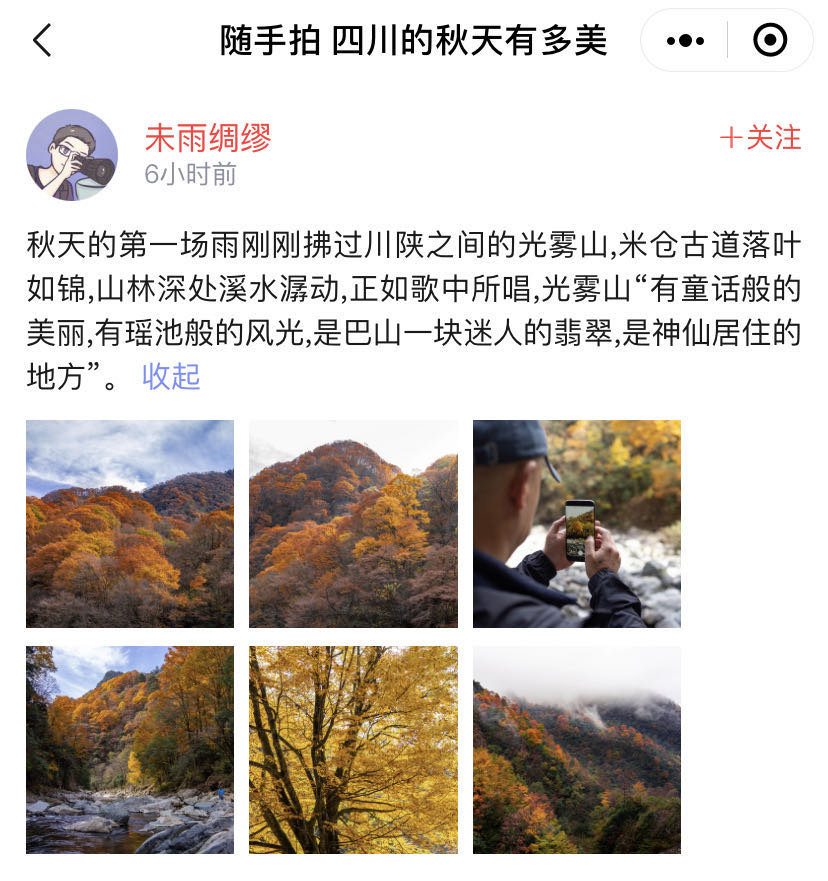Open the photo of a man holding a phone

tap(577, 523)
